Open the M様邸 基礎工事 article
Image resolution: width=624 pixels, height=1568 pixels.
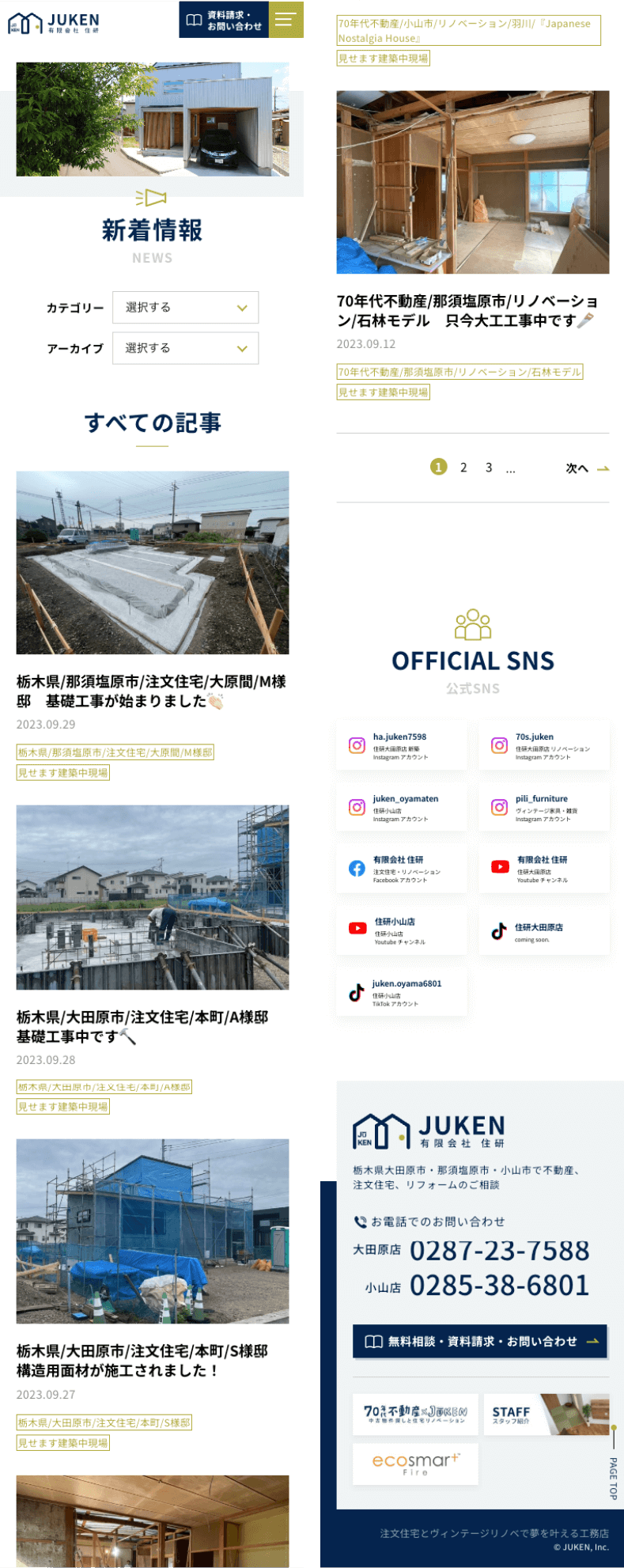coord(151,691)
